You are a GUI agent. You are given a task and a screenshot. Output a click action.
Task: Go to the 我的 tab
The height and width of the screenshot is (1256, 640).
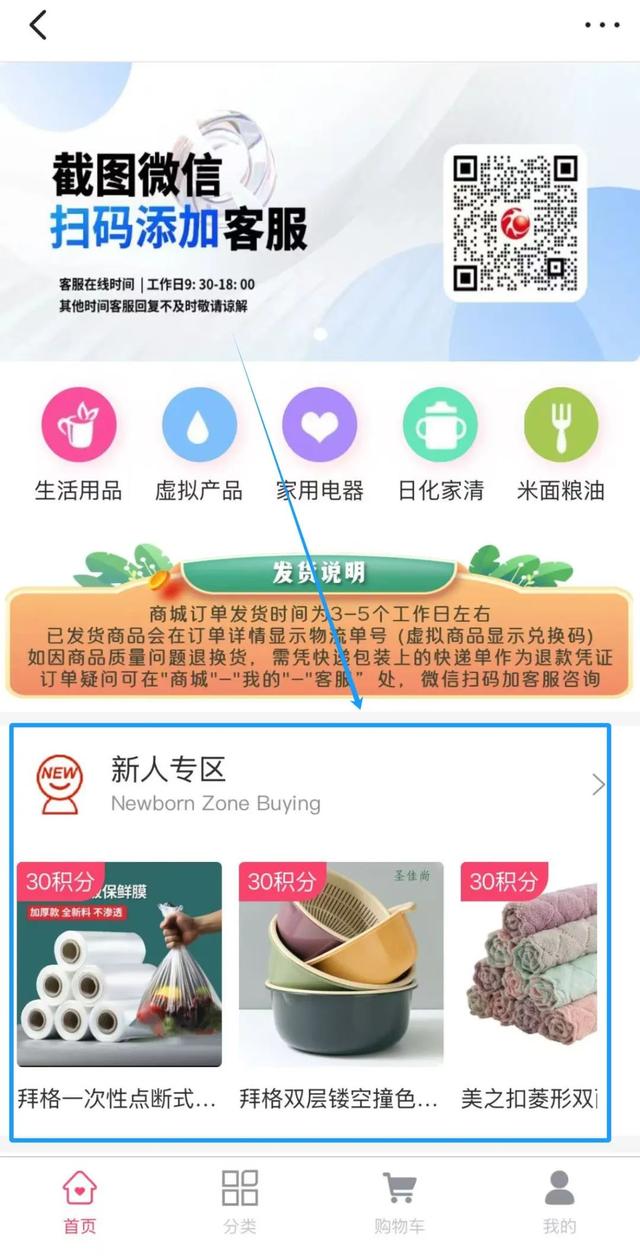[x=559, y=1203]
